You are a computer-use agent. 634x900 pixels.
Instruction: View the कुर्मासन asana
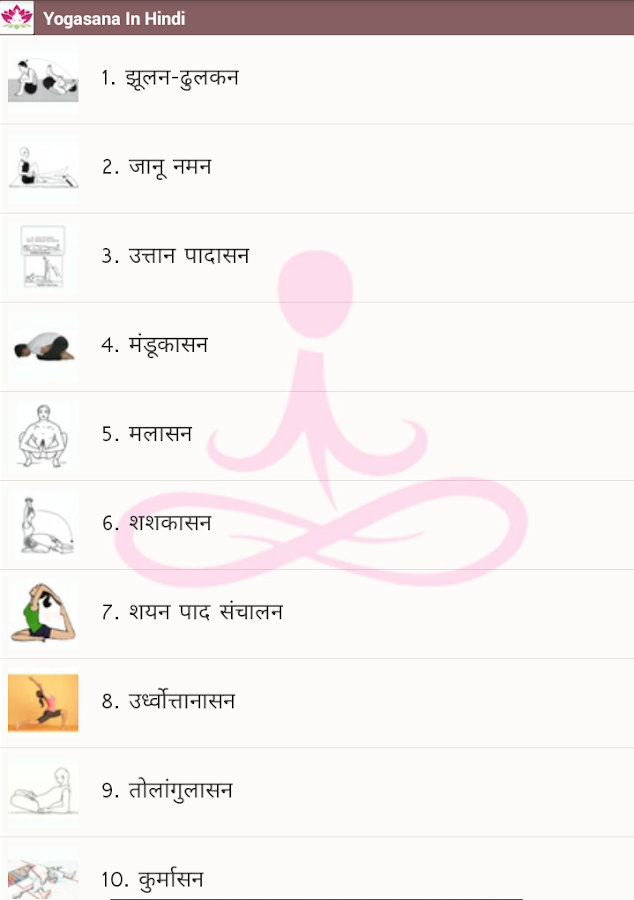(152, 878)
